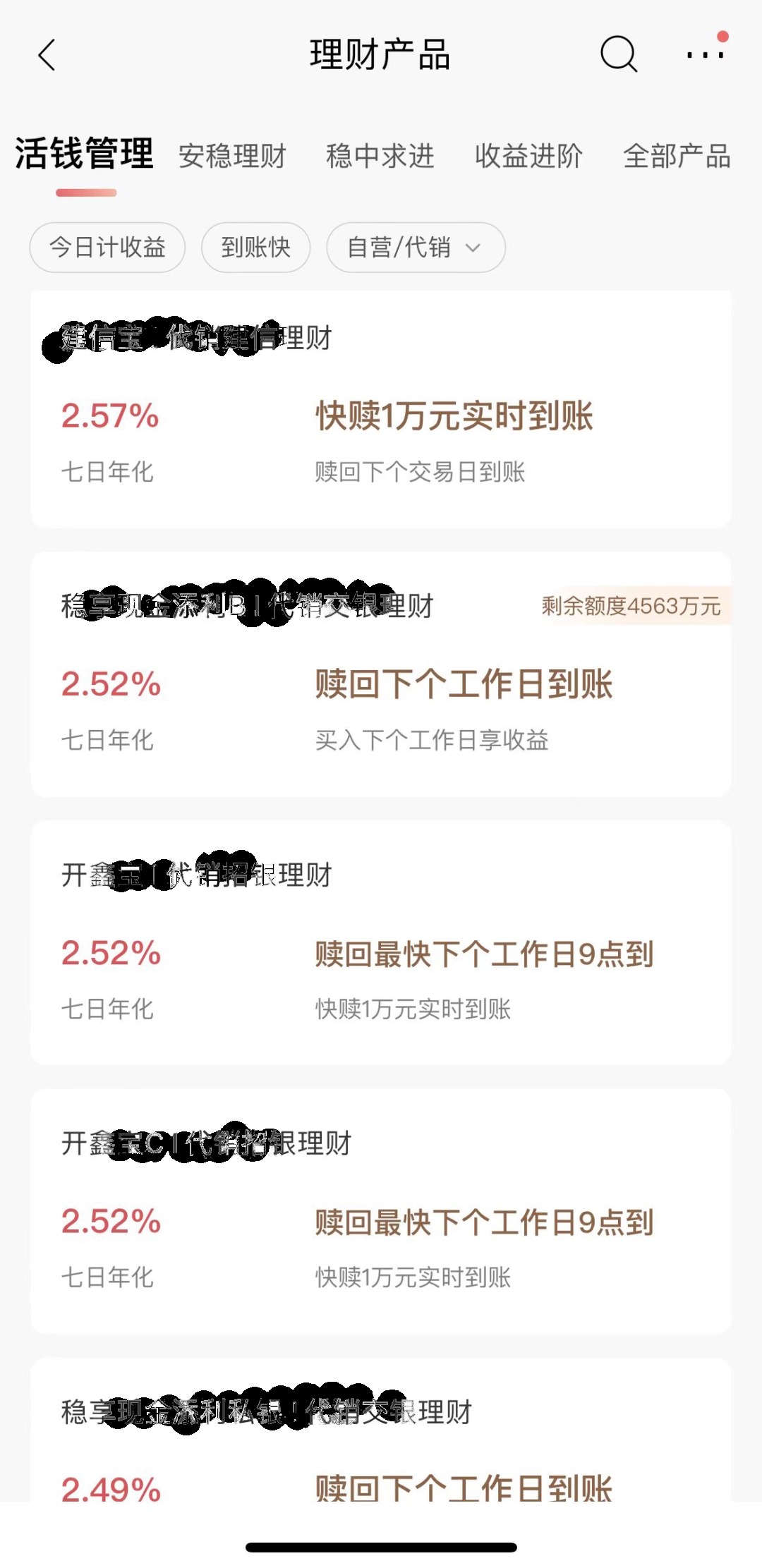The image size is (762, 1568).
Task: Open the three-dot more menu
Action: 705,54
